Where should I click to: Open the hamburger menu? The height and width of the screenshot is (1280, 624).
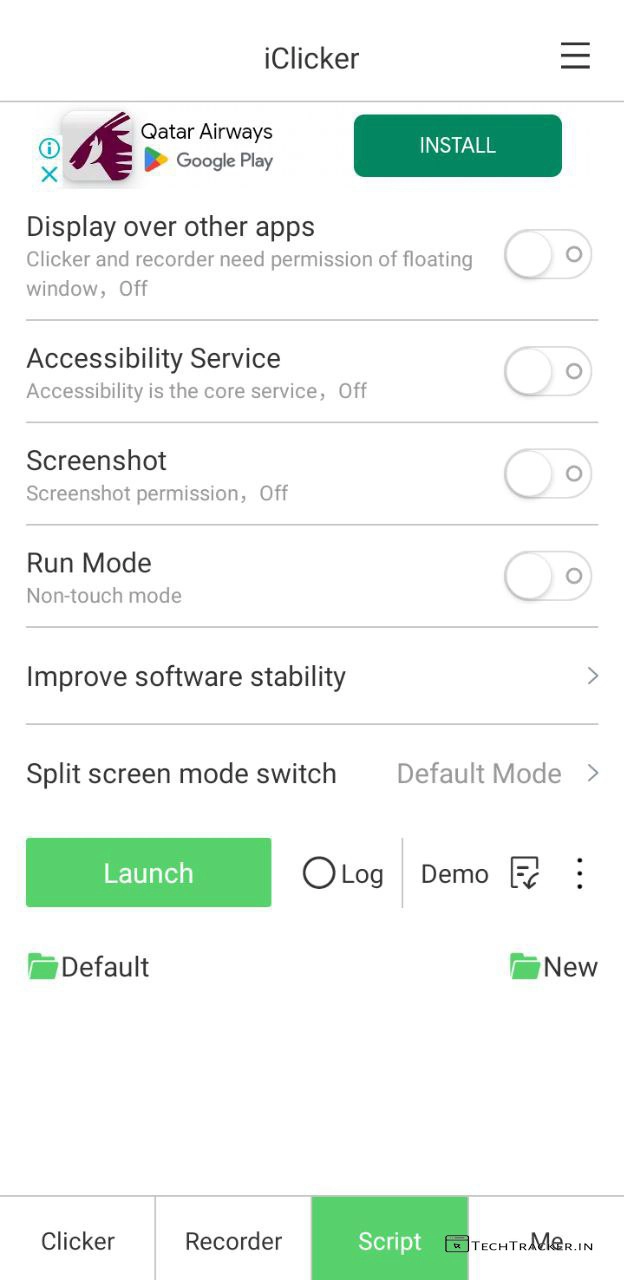(575, 56)
